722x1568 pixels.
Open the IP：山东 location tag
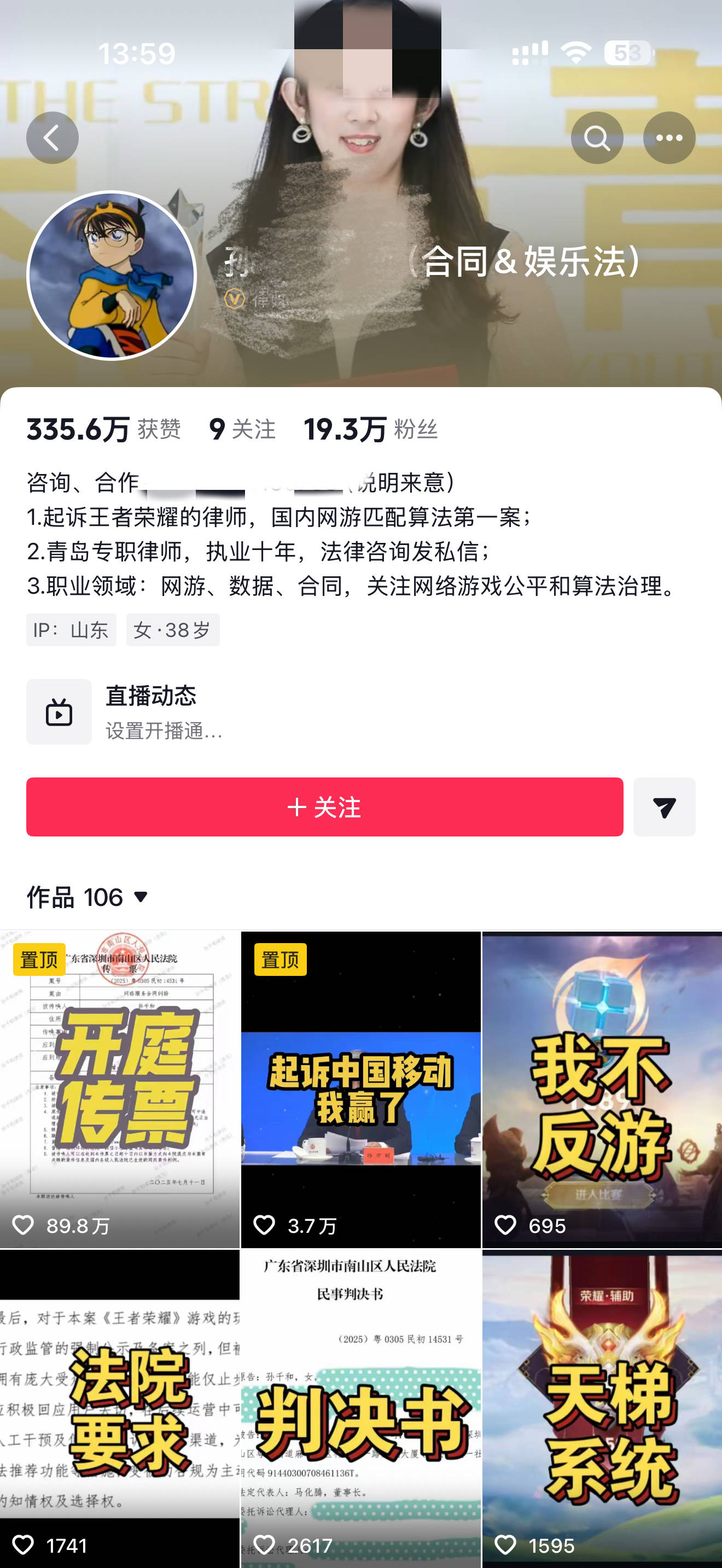[71, 630]
